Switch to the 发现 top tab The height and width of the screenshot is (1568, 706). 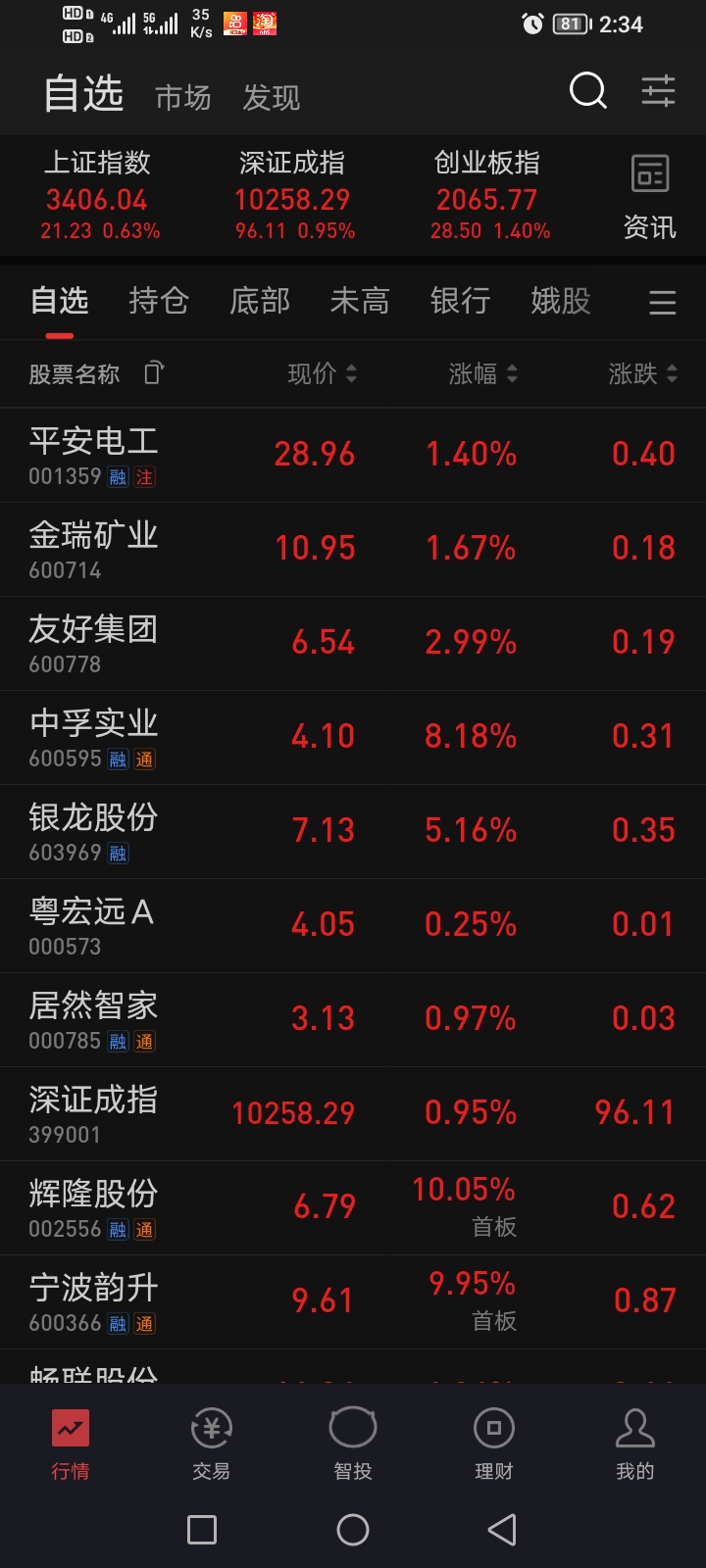272,97
